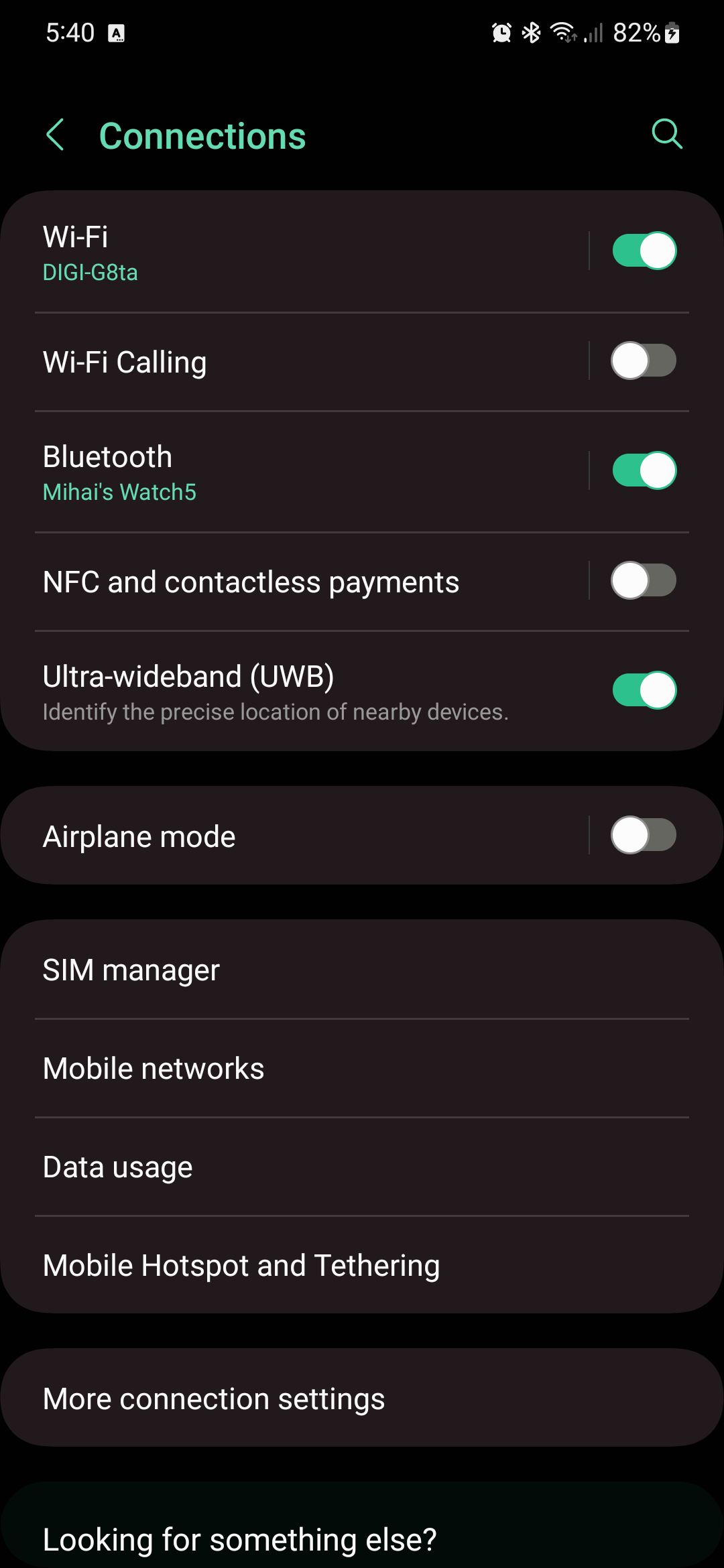Image resolution: width=724 pixels, height=1568 pixels.
Task: Disable the Bluetooth switch
Action: (x=644, y=470)
